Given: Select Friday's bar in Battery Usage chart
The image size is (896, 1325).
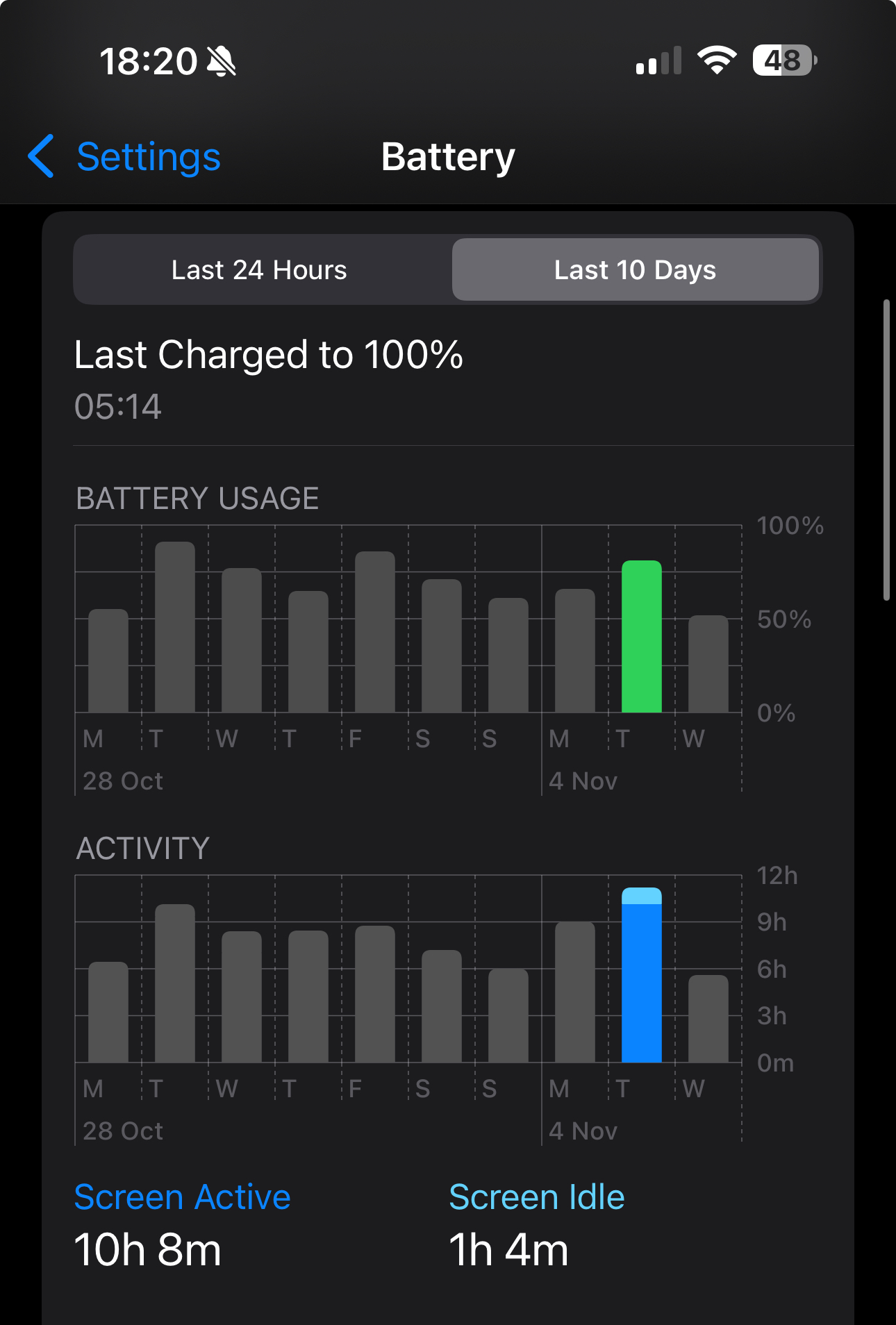Looking at the screenshot, I should pos(375,632).
